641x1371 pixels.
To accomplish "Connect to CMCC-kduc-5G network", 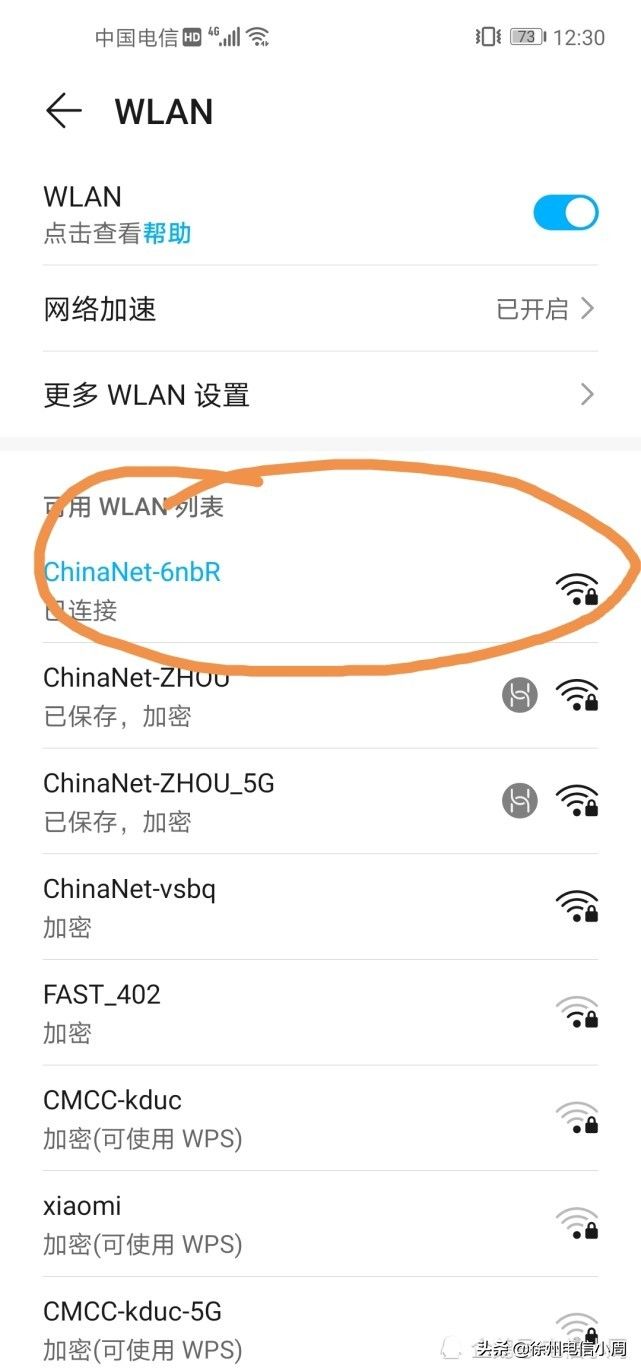I will coord(300,1325).
